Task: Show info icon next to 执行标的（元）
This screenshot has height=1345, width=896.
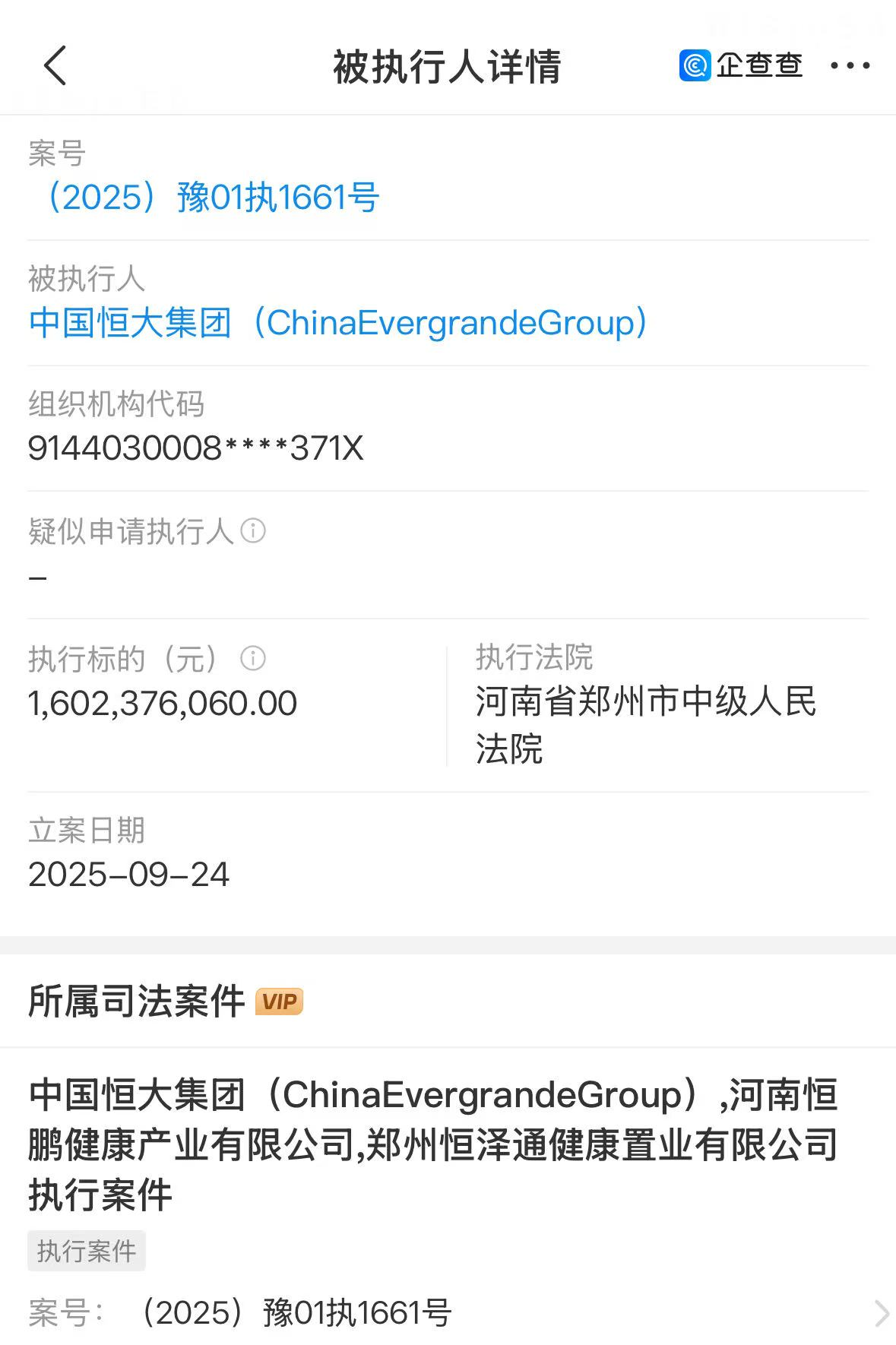Action: point(253,658)
